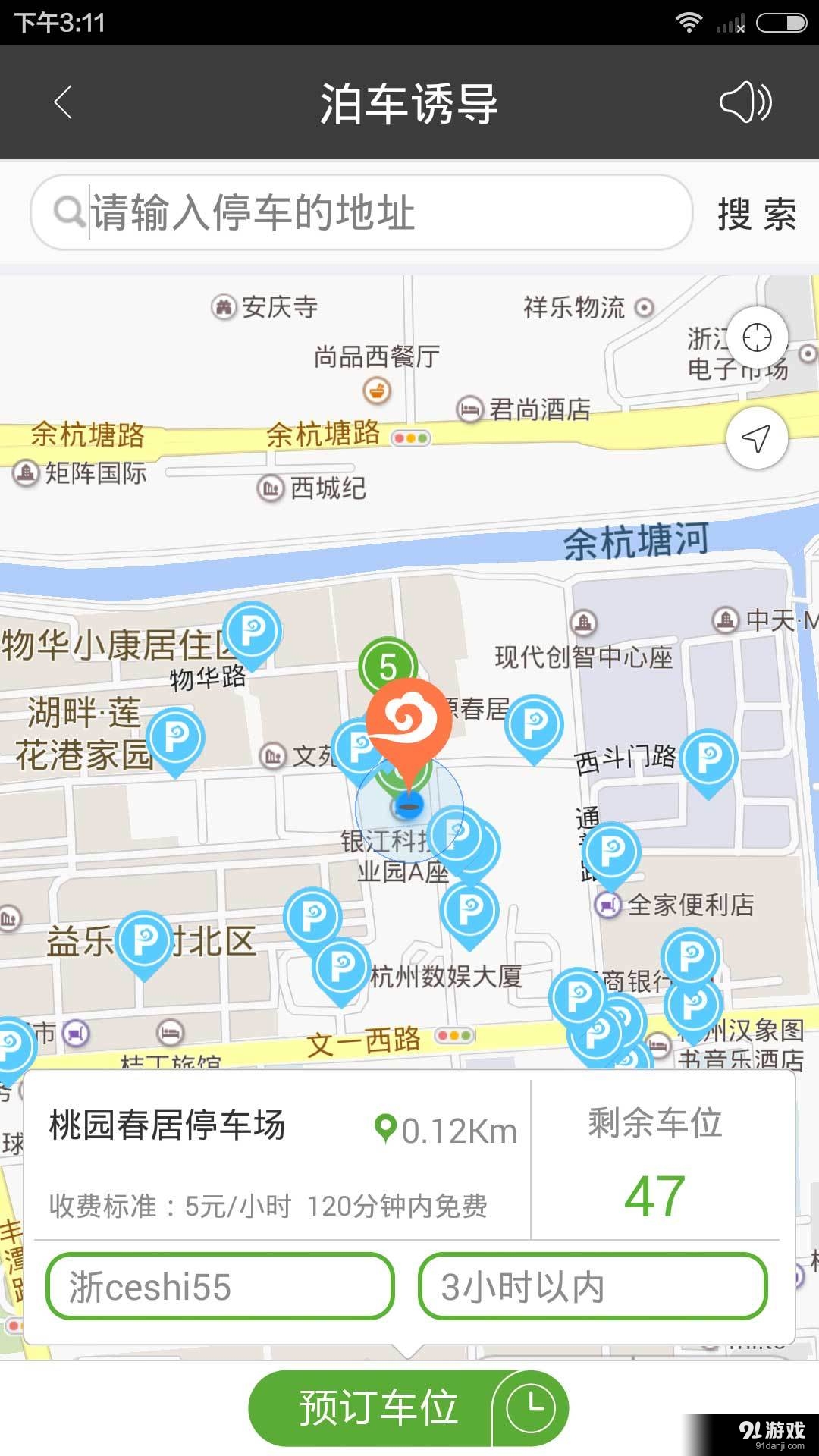Screen dimensions: 819x1456
Task: Open the license plate field 浙ceshi55
Action: pos(220,1287)
